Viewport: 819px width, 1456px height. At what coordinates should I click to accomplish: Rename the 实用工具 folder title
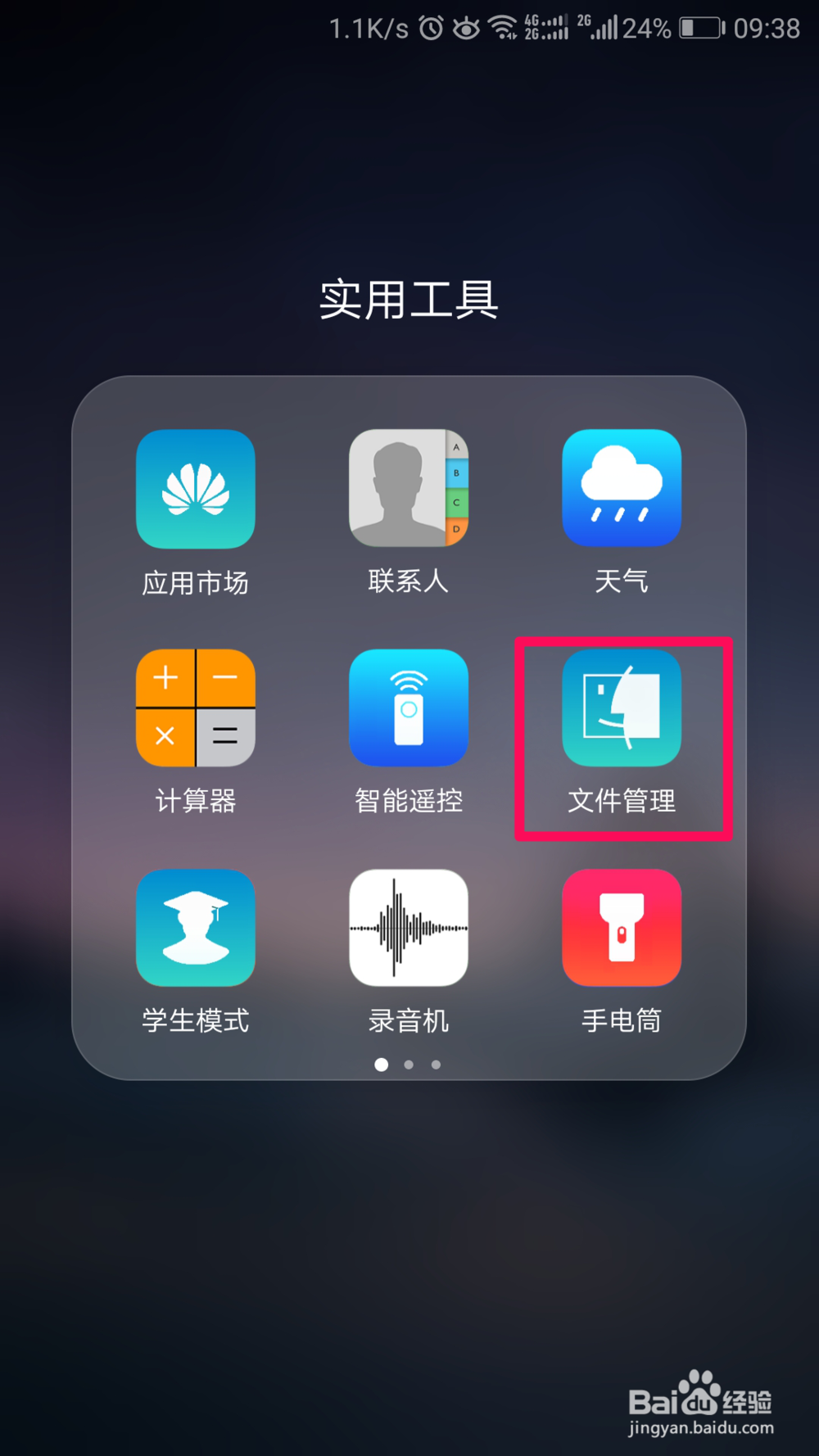click(409, 300)
